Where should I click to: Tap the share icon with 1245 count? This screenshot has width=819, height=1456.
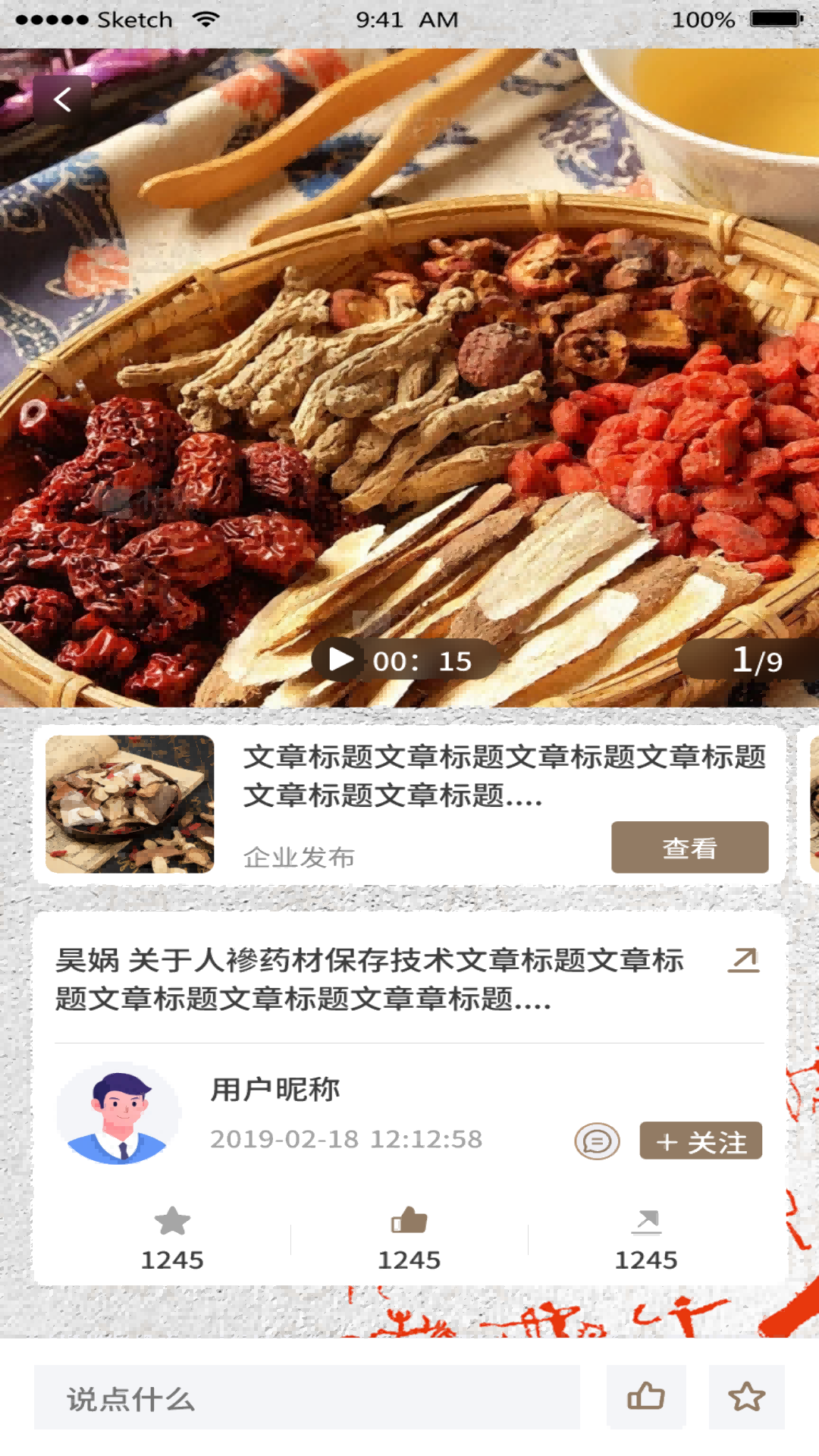click(x=646, y=1221)
